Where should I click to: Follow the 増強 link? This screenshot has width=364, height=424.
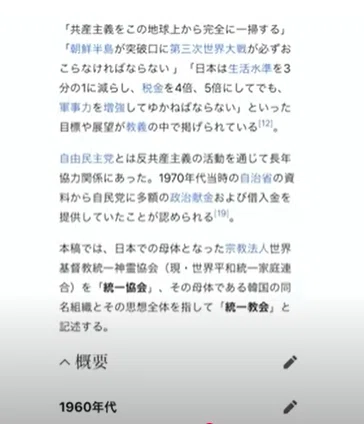pos(114,107)
